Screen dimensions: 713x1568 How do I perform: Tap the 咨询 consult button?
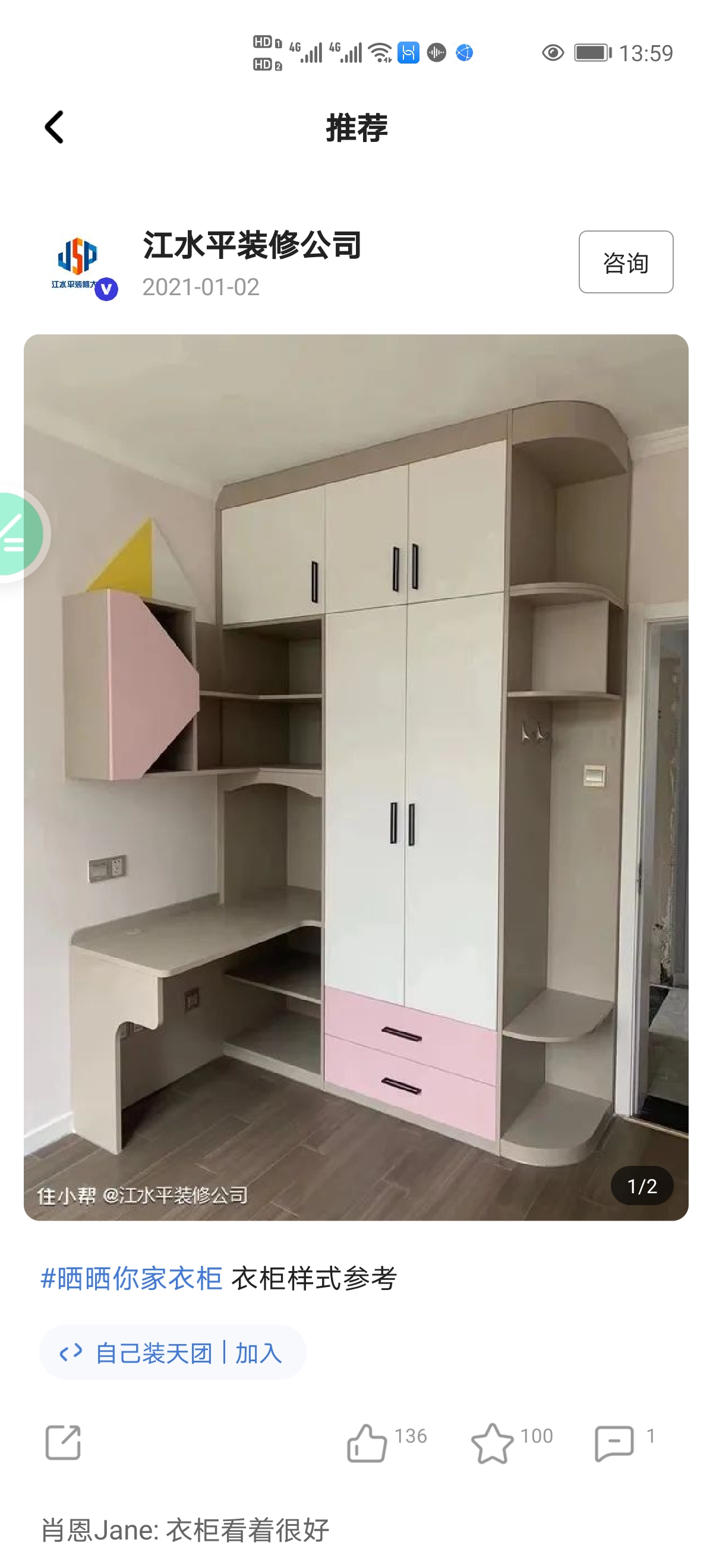pyautogui.click(x=625, y=263)
